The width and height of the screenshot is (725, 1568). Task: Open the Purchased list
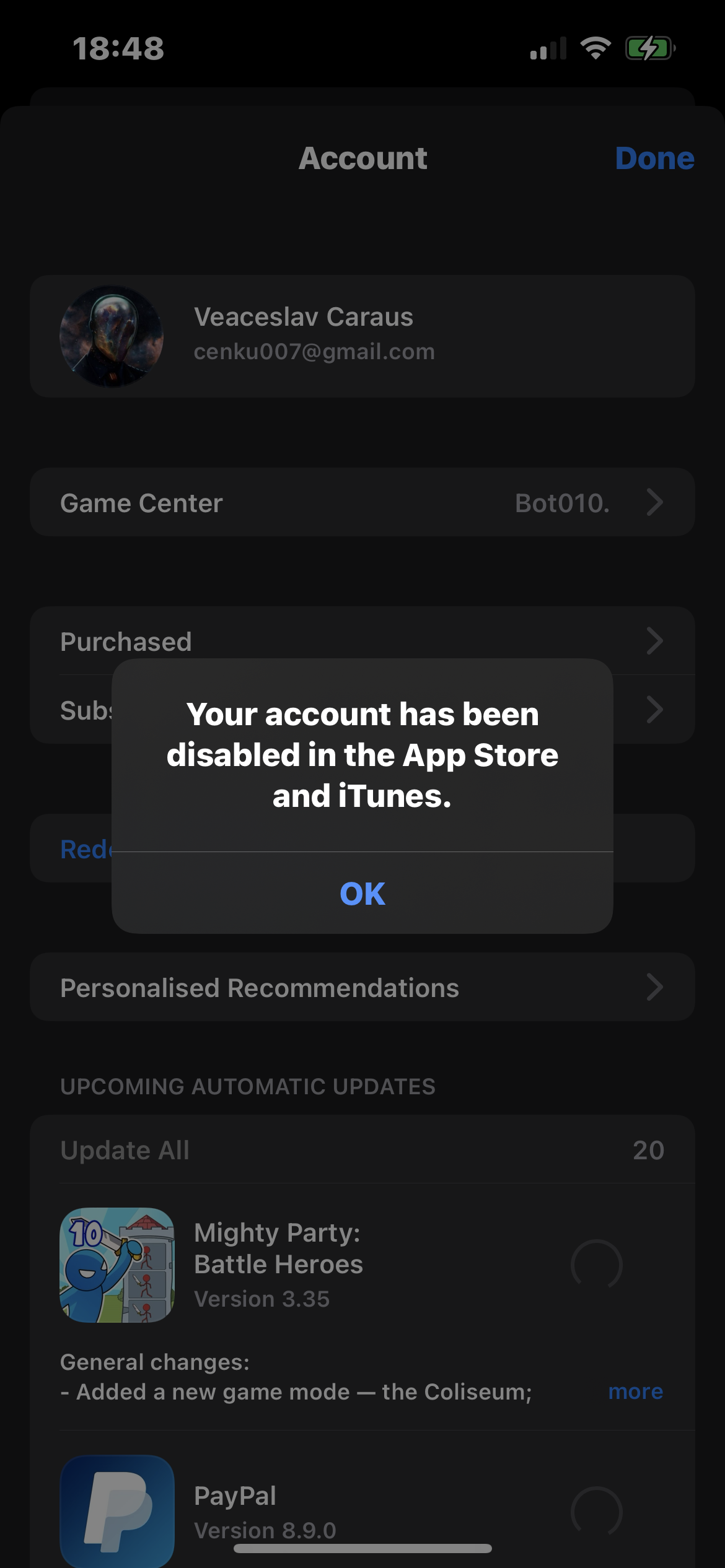tap(362, 640)
